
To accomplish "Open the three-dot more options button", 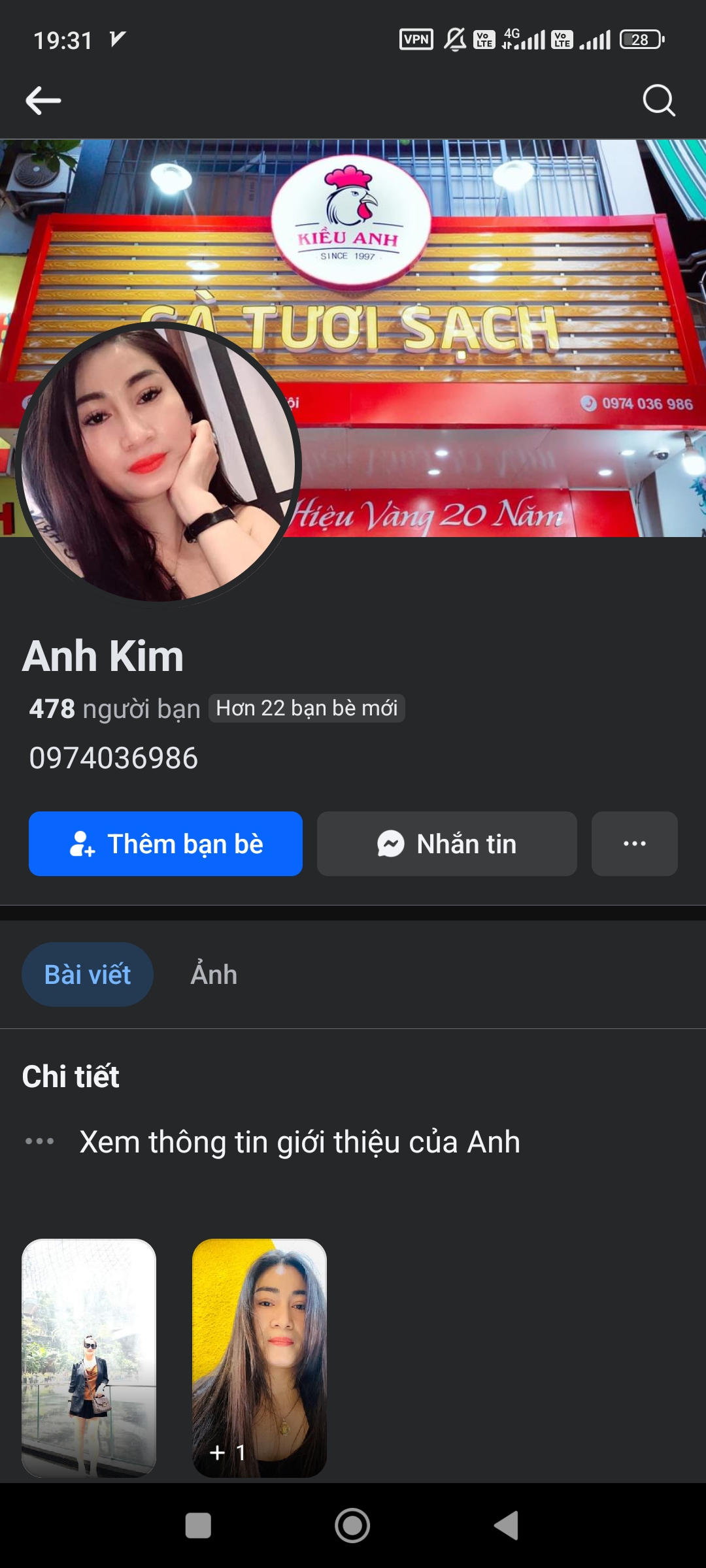I will click(x=634, y=843).
